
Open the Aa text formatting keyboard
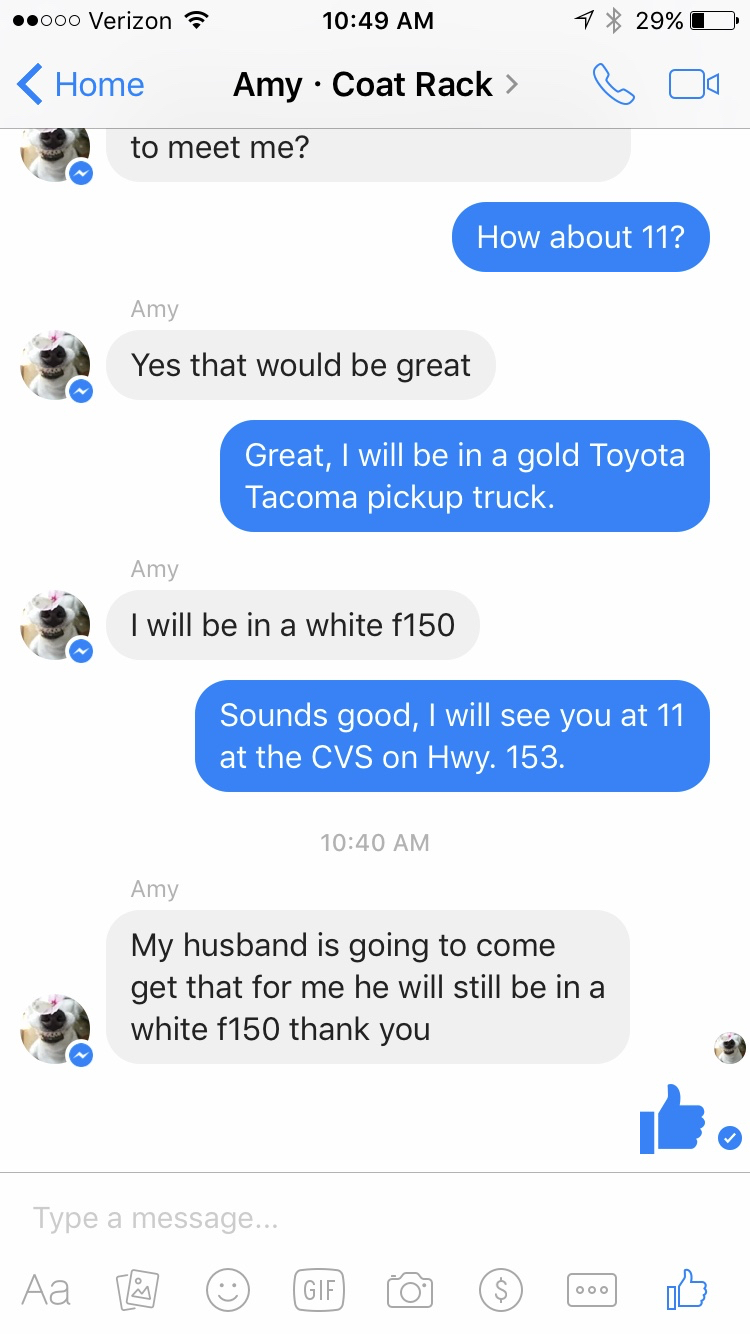[46, 1290]
